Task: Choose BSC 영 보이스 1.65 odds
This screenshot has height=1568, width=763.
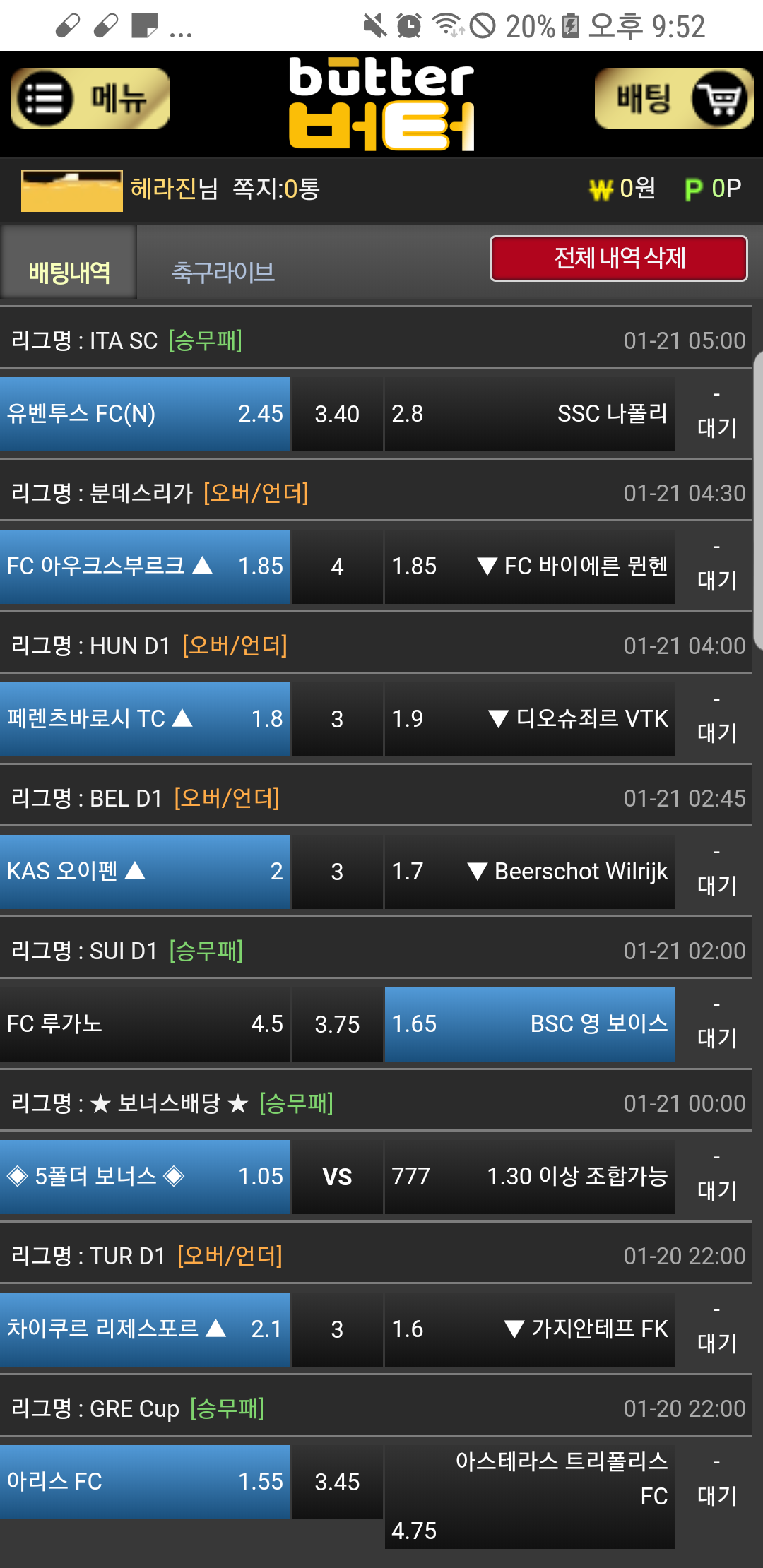Action: click(529, 1024)
